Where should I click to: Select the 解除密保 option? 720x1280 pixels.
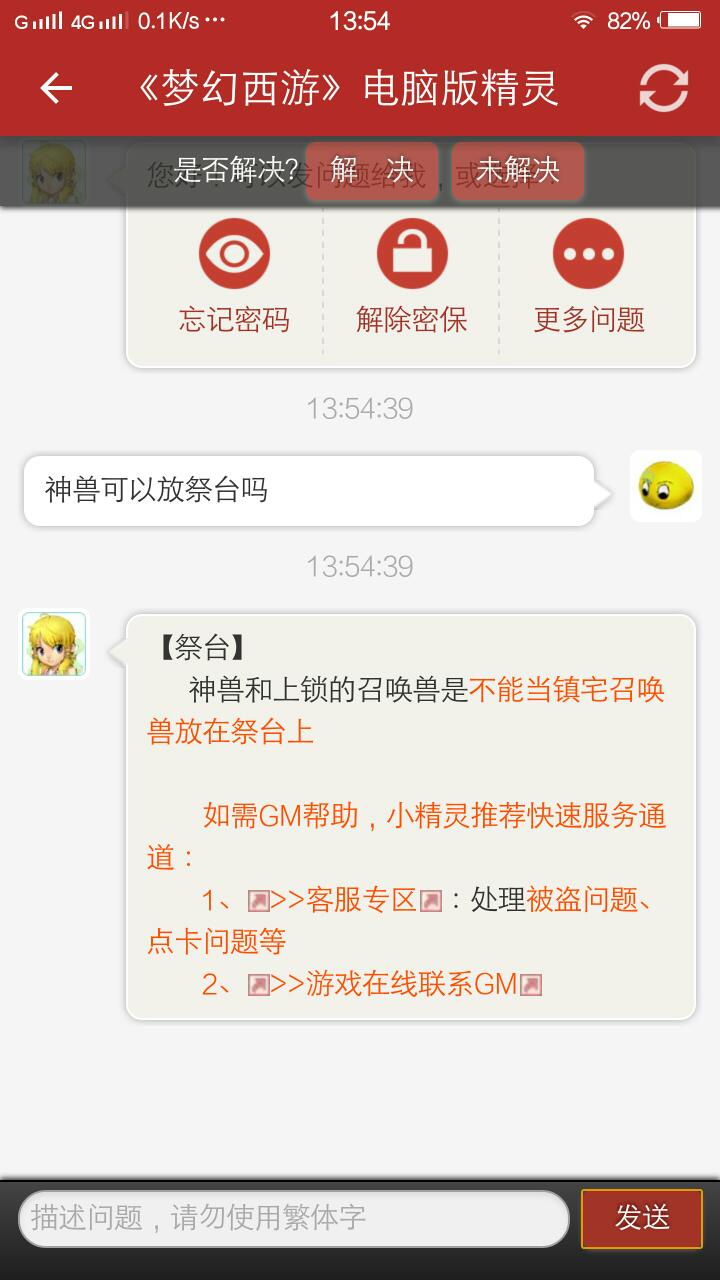coord(411,275)
